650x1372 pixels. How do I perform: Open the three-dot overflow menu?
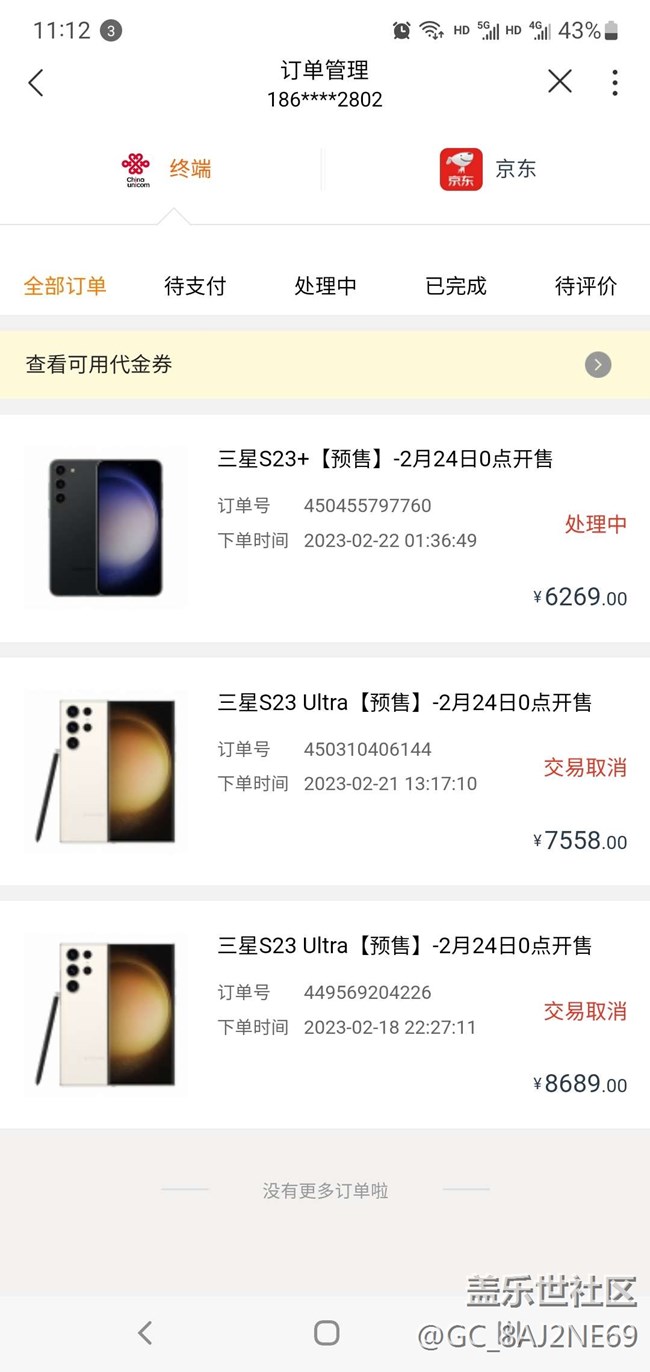[x=614, y=82]
